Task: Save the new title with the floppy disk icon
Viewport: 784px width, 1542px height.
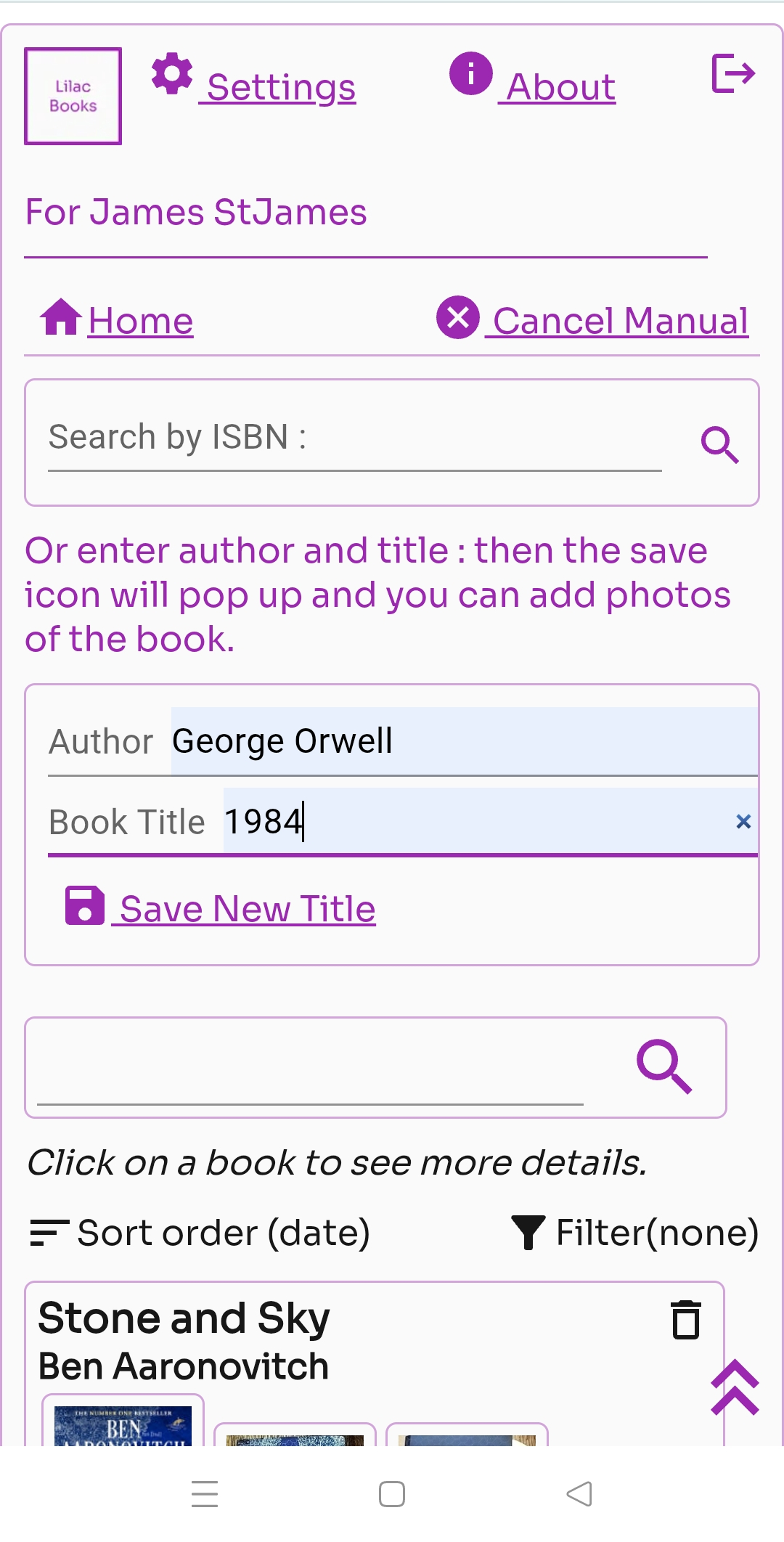Action: coord(83,906)
